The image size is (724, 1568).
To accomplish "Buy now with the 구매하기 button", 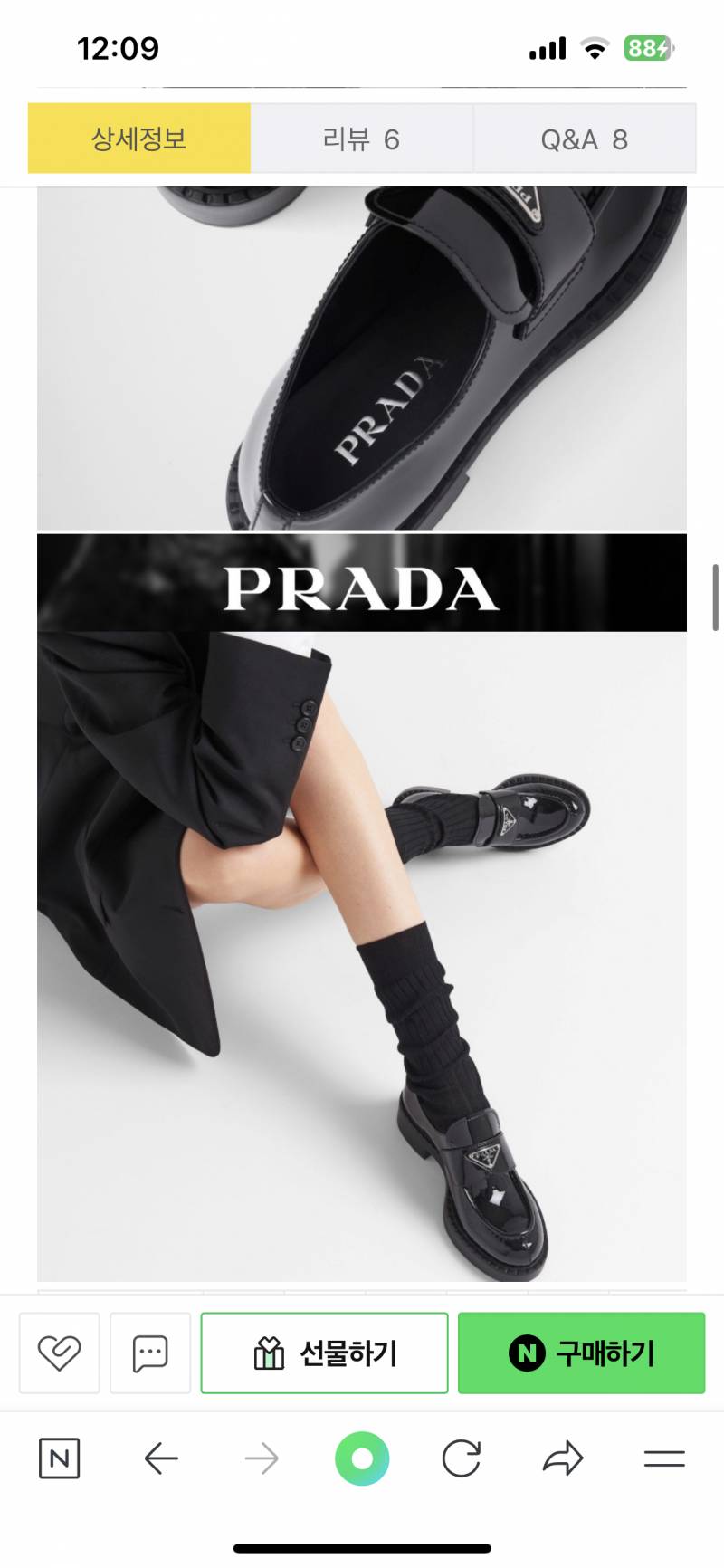I will point(581,1353).
